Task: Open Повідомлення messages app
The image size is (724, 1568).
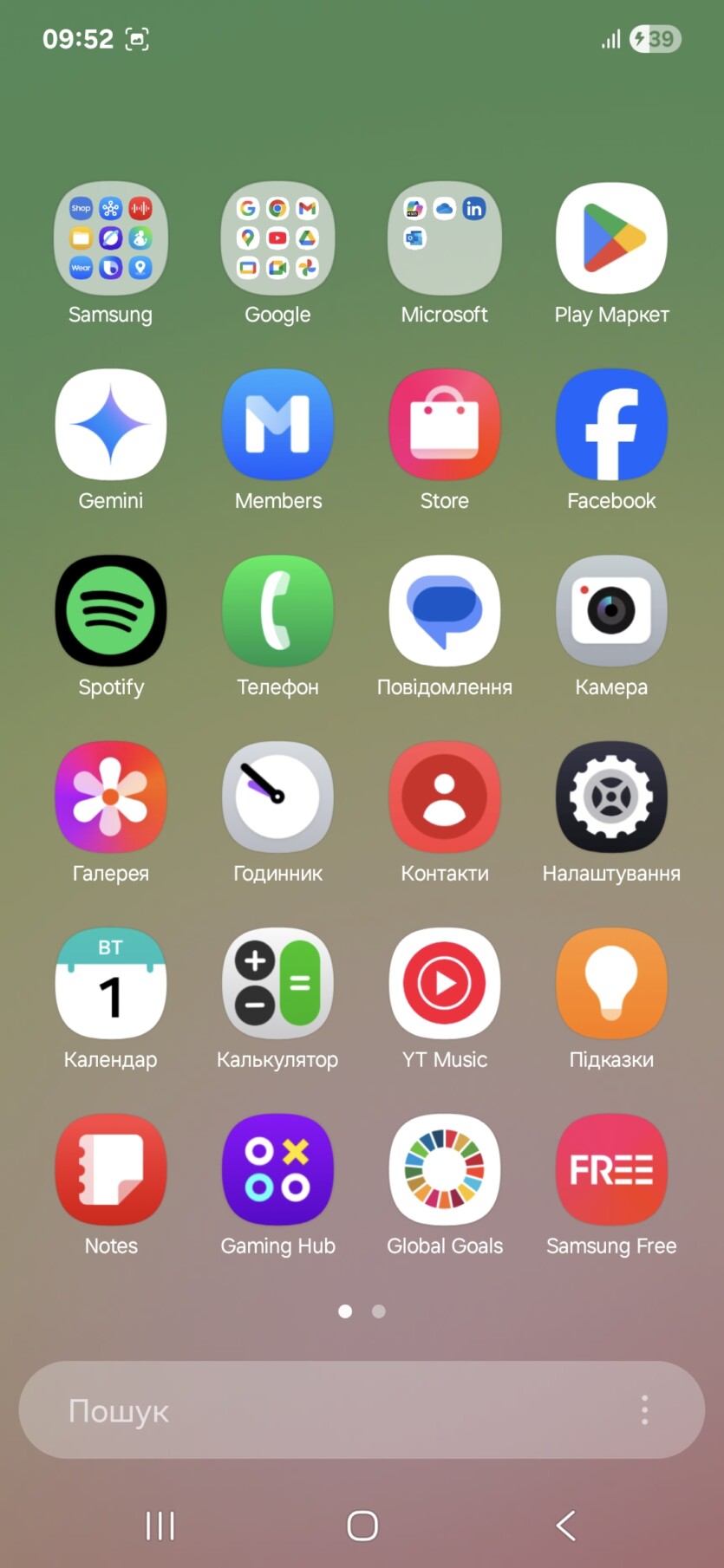Action: [444, 611]
